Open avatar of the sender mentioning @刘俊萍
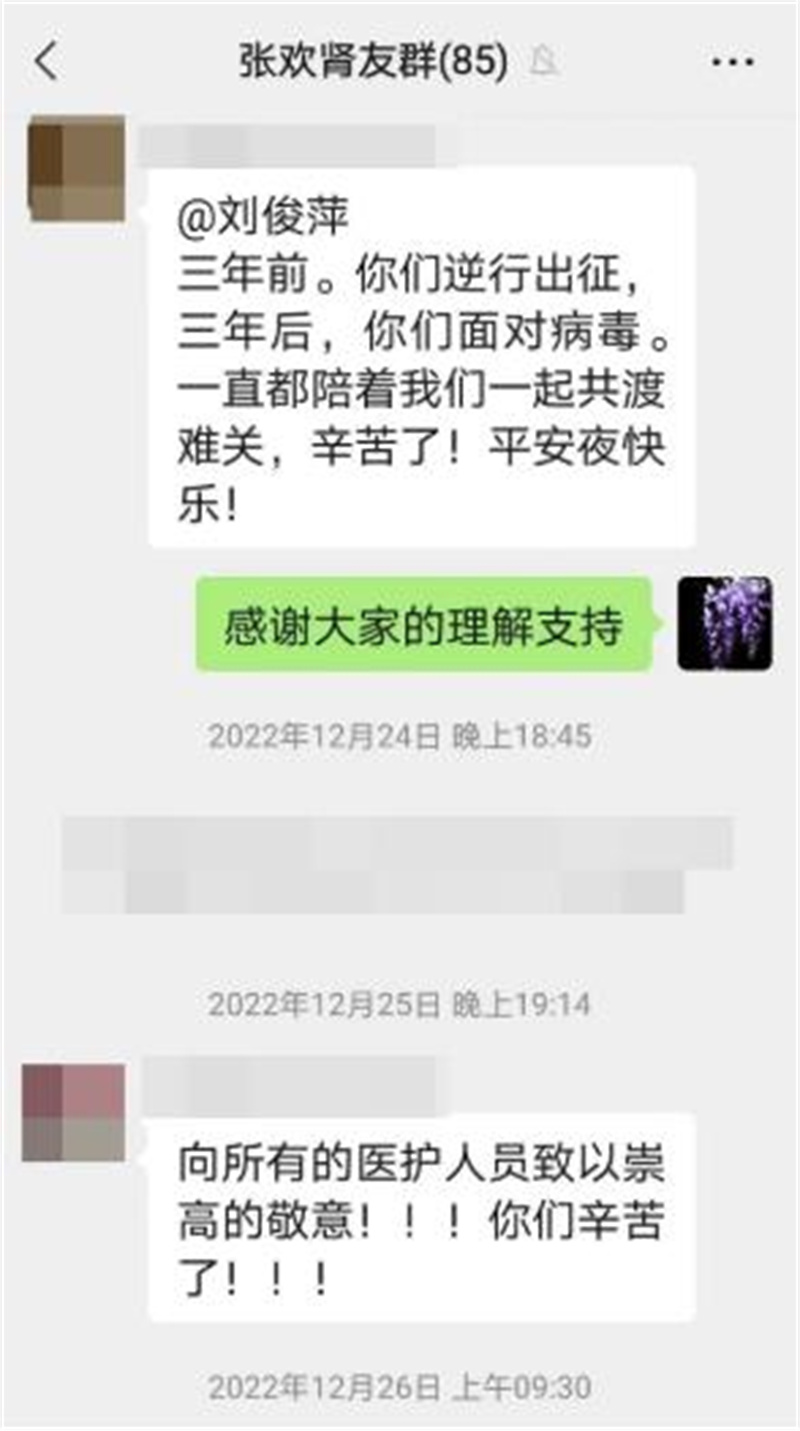 pyautogui.click(x=78, y=169)
